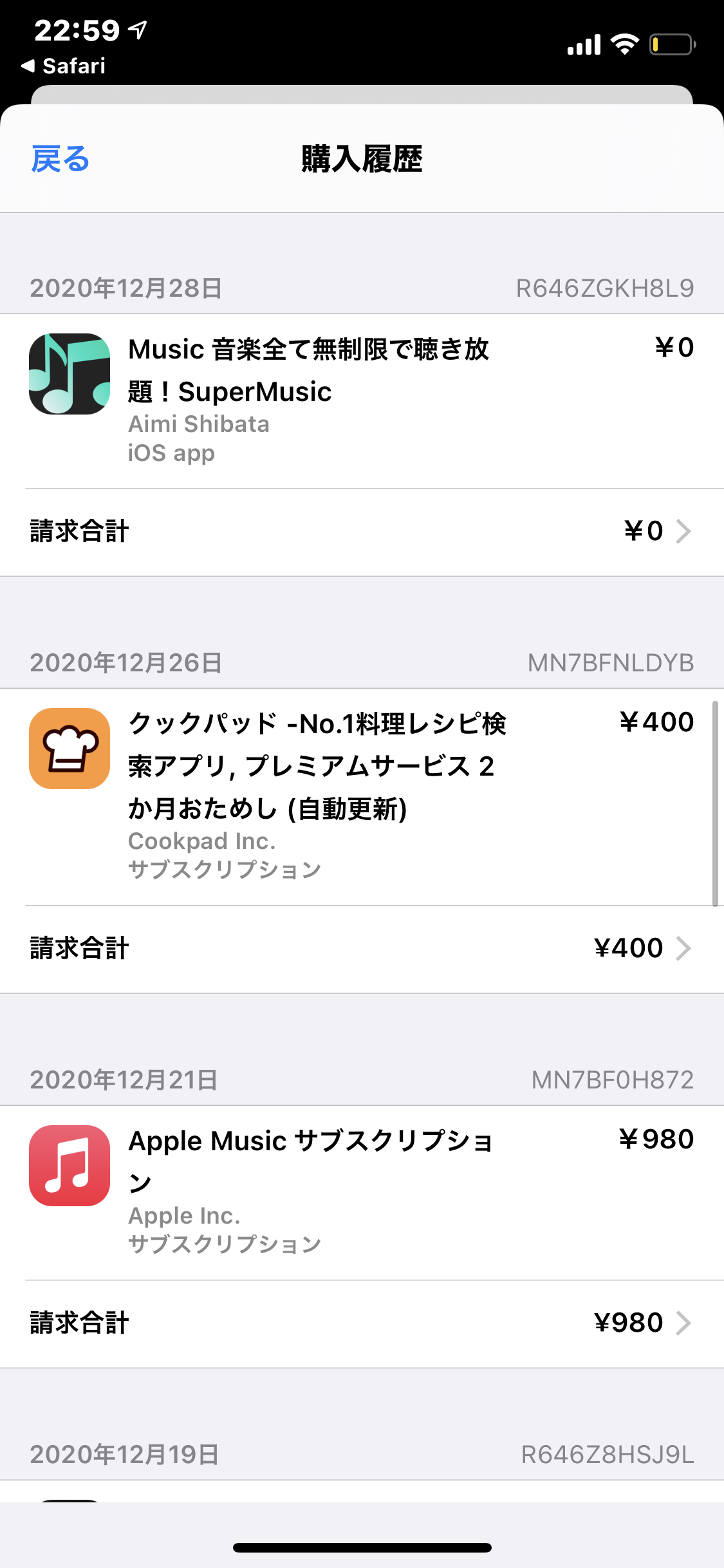Tap the 戻る back button
The width and height of the screenshot is (724, 1568).
[60, 159]
